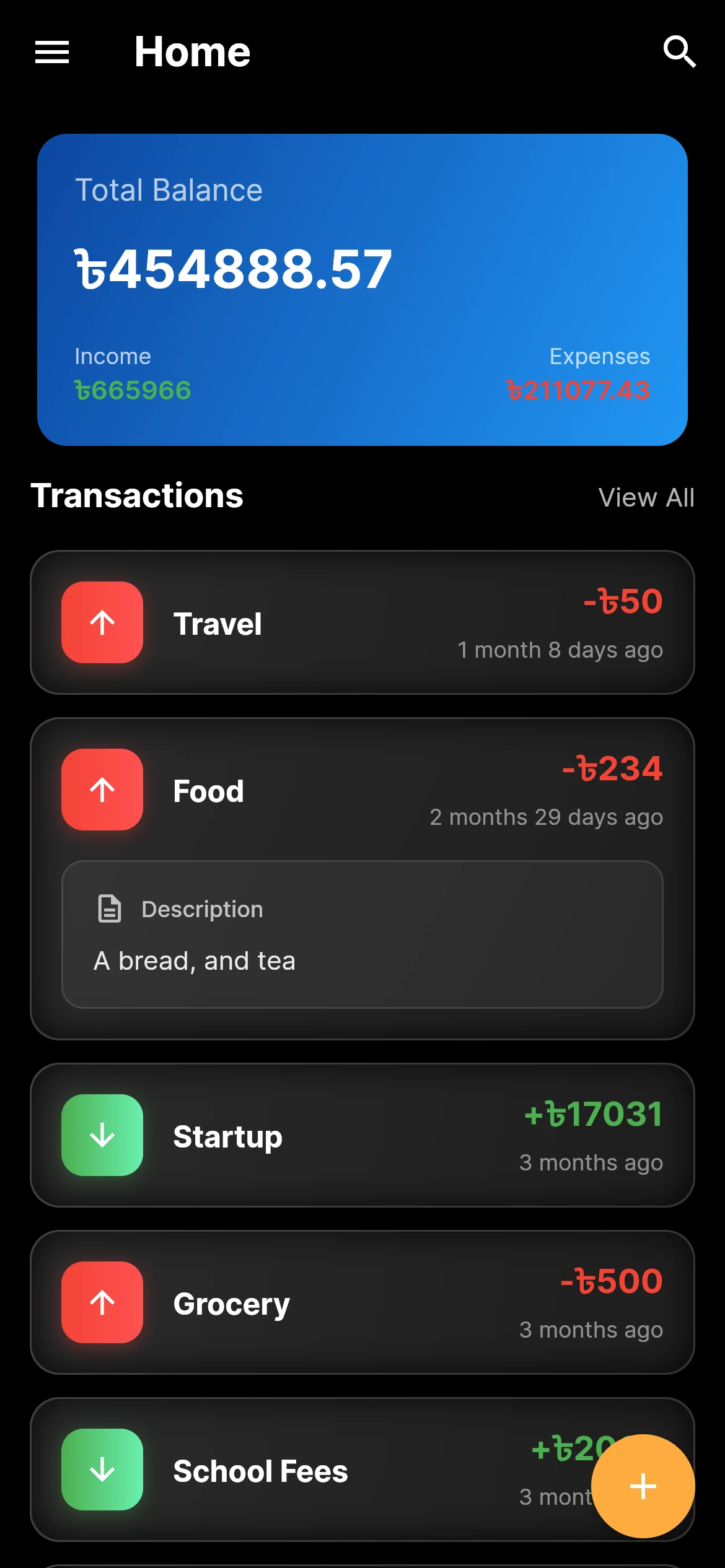Click the Expenses amount ৳211077.43
The height and width of the screenshot is (1568, 725).
click(x=578, y=390)
